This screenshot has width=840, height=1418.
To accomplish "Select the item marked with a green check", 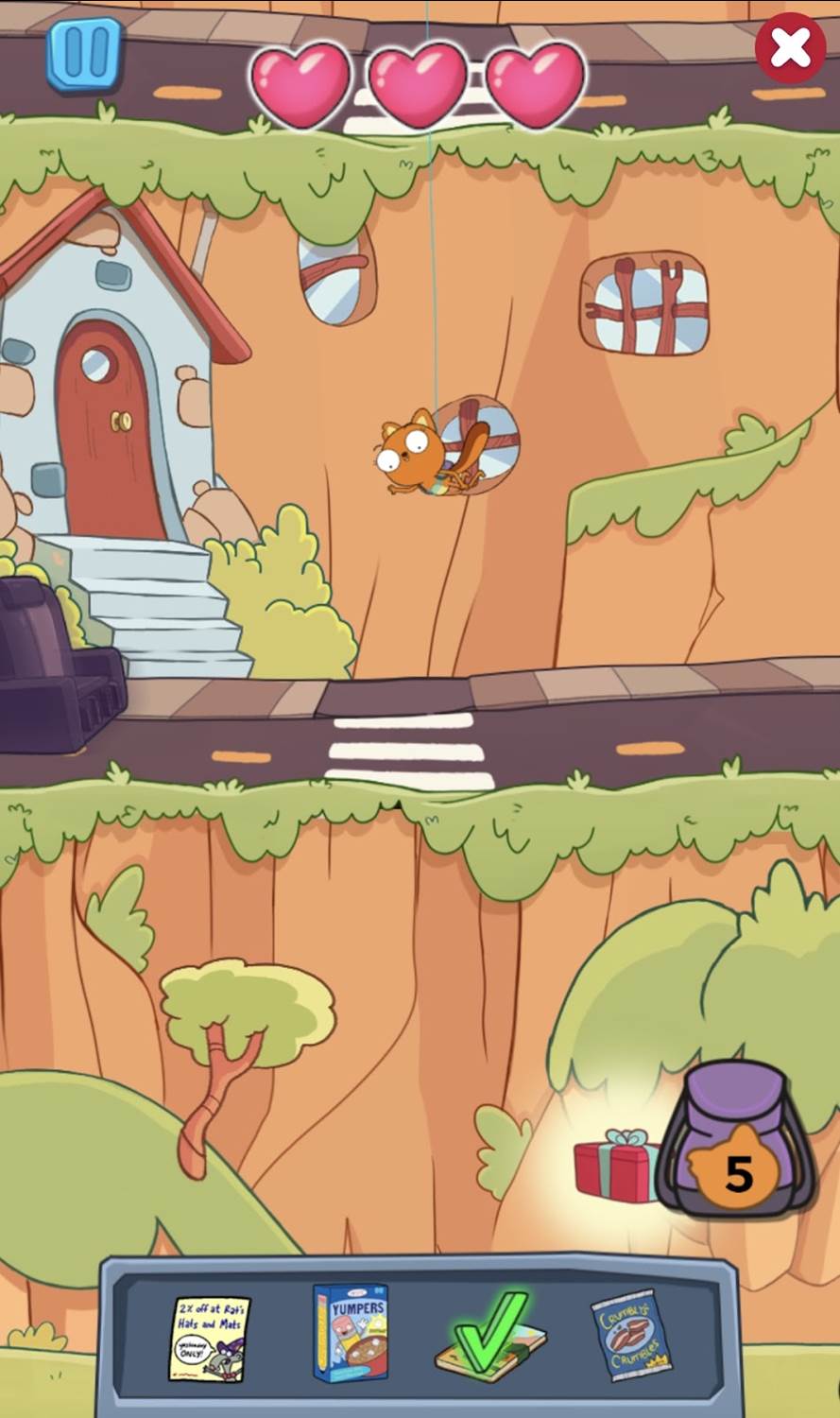I will pyautogui.click(x=490, y=1336).
